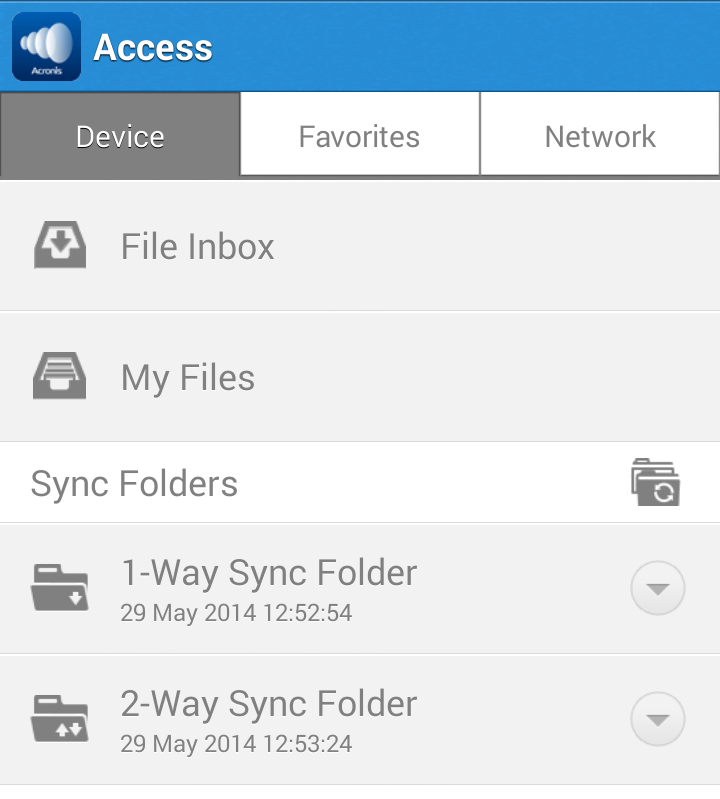Open File Inbox
This screenshot has height=799, width=720.
(x=197, y=246)
